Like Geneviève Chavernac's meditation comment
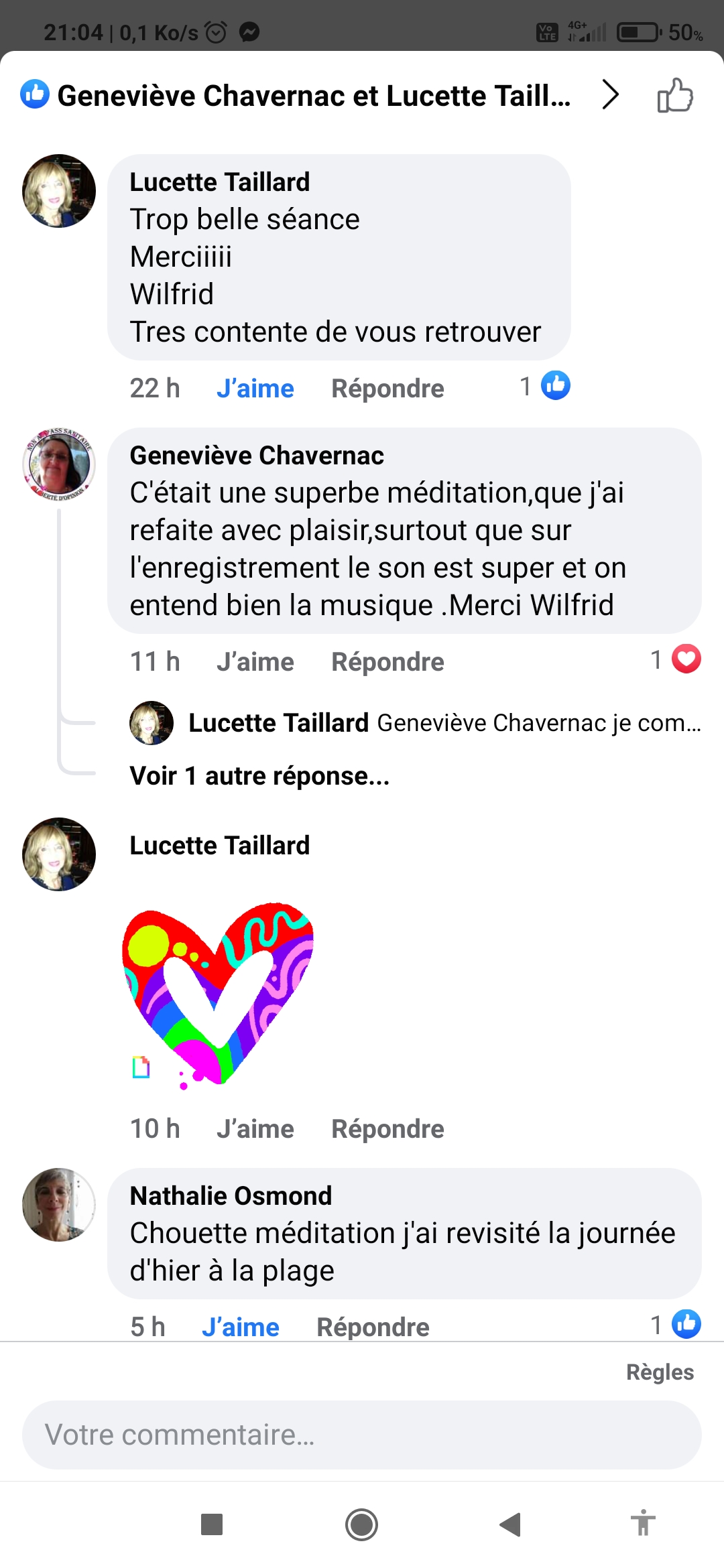The image size is (724, 1568). [255, 662]
